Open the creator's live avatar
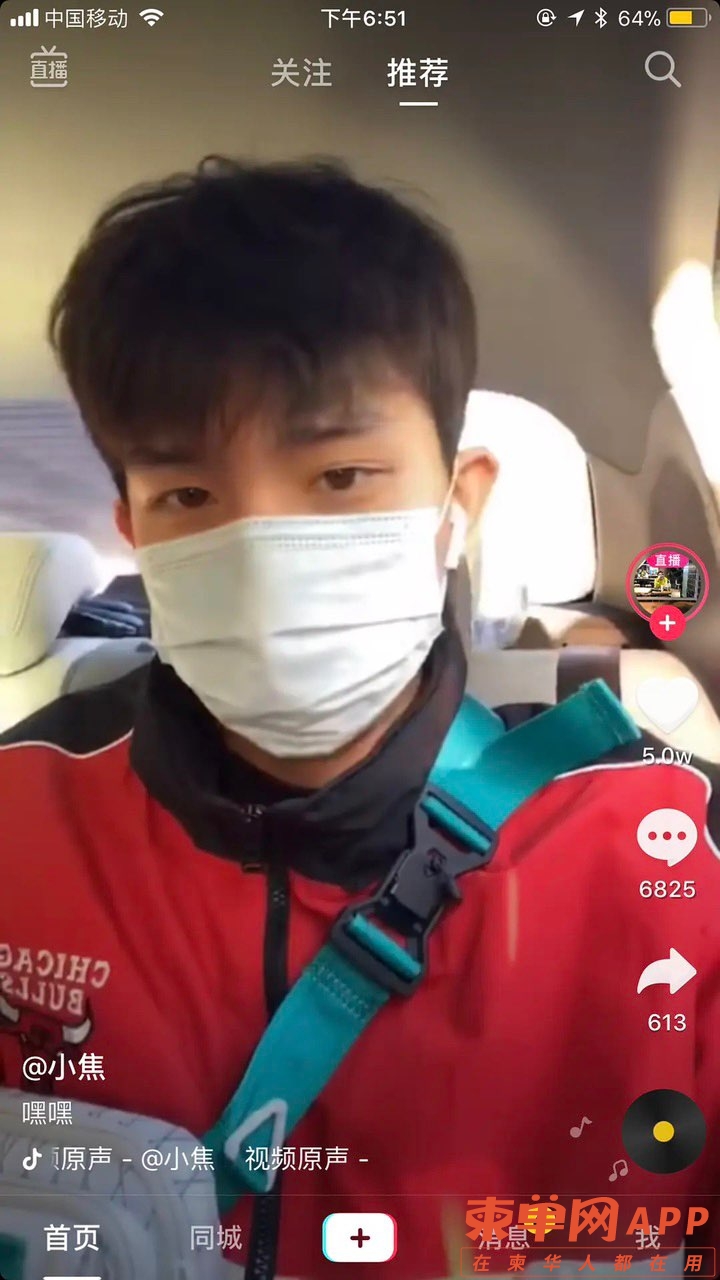The height and width of the screenshot is (1280, 720). tap(666, 582)
